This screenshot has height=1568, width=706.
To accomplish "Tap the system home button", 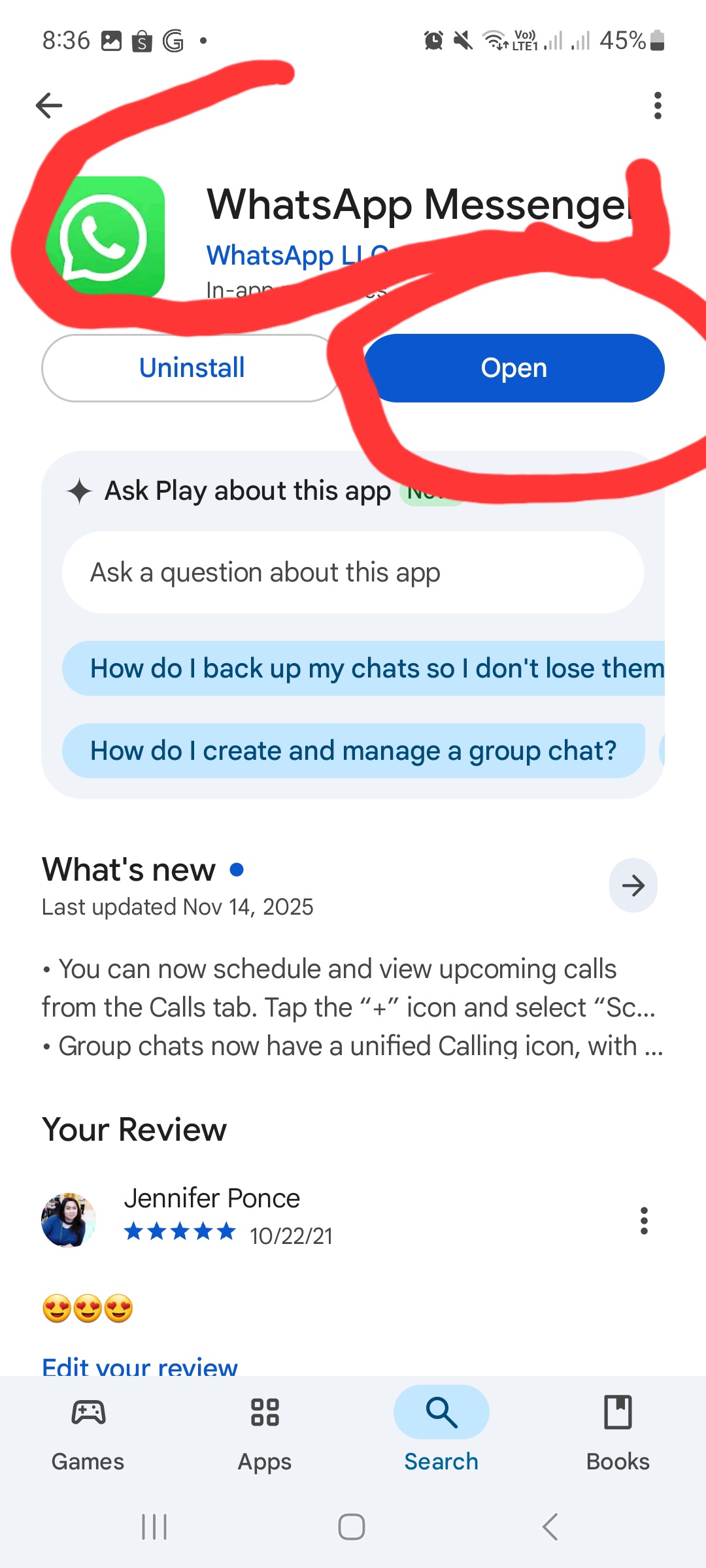I will pos(352,1527).
